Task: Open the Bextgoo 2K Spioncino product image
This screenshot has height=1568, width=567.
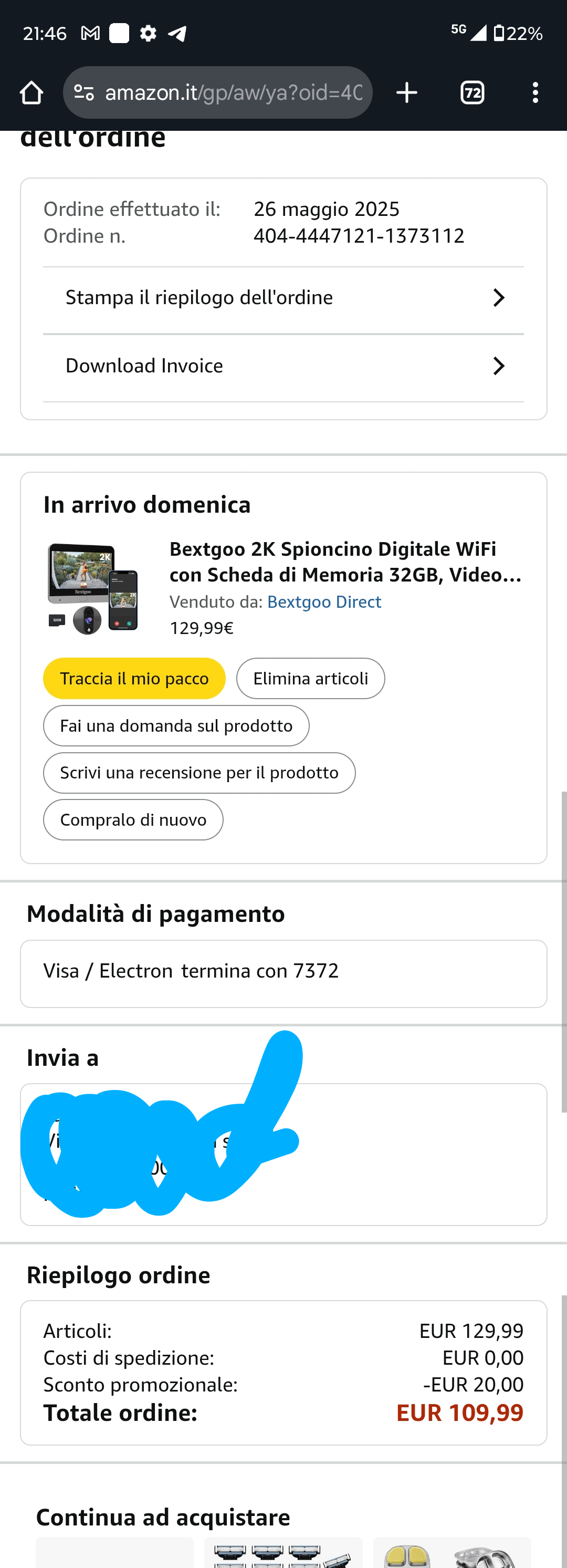Action: pos(93,588)
